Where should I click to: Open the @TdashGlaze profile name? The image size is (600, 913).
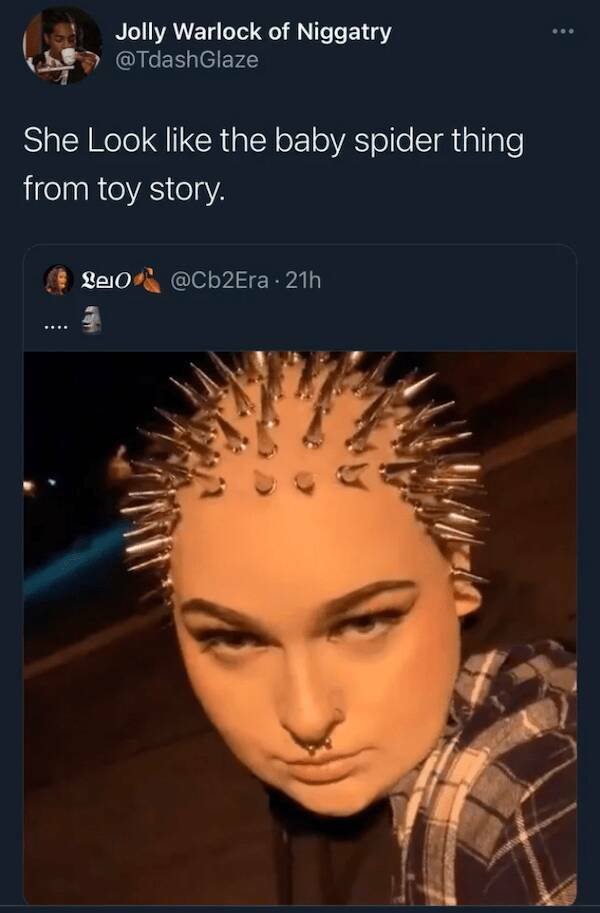pyautogui.click(x=252, y=31)
